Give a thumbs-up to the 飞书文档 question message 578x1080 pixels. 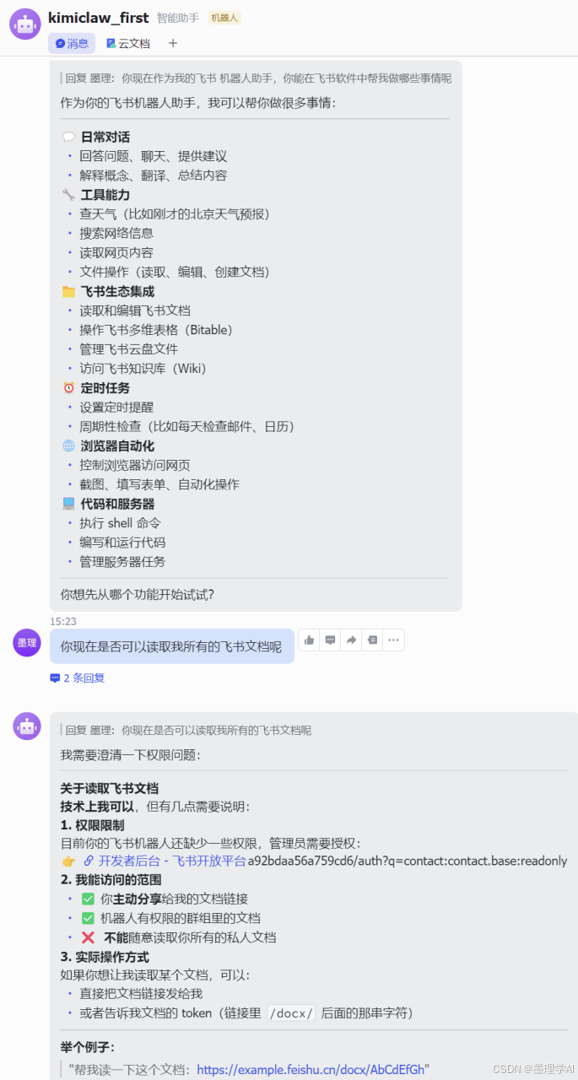tap(309, 640)
